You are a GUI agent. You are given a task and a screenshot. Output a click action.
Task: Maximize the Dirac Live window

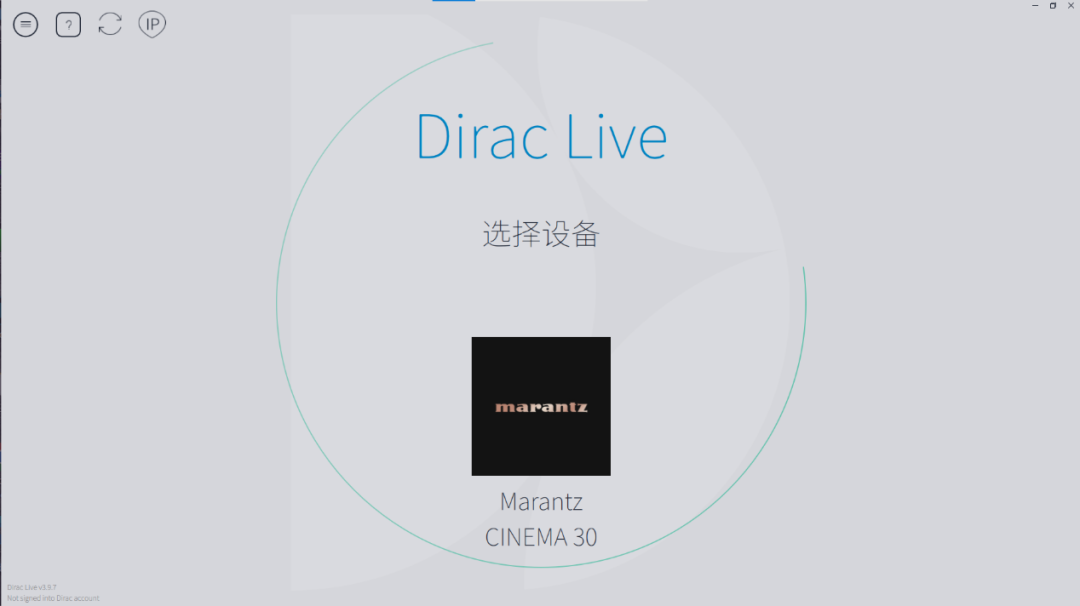1053,6
